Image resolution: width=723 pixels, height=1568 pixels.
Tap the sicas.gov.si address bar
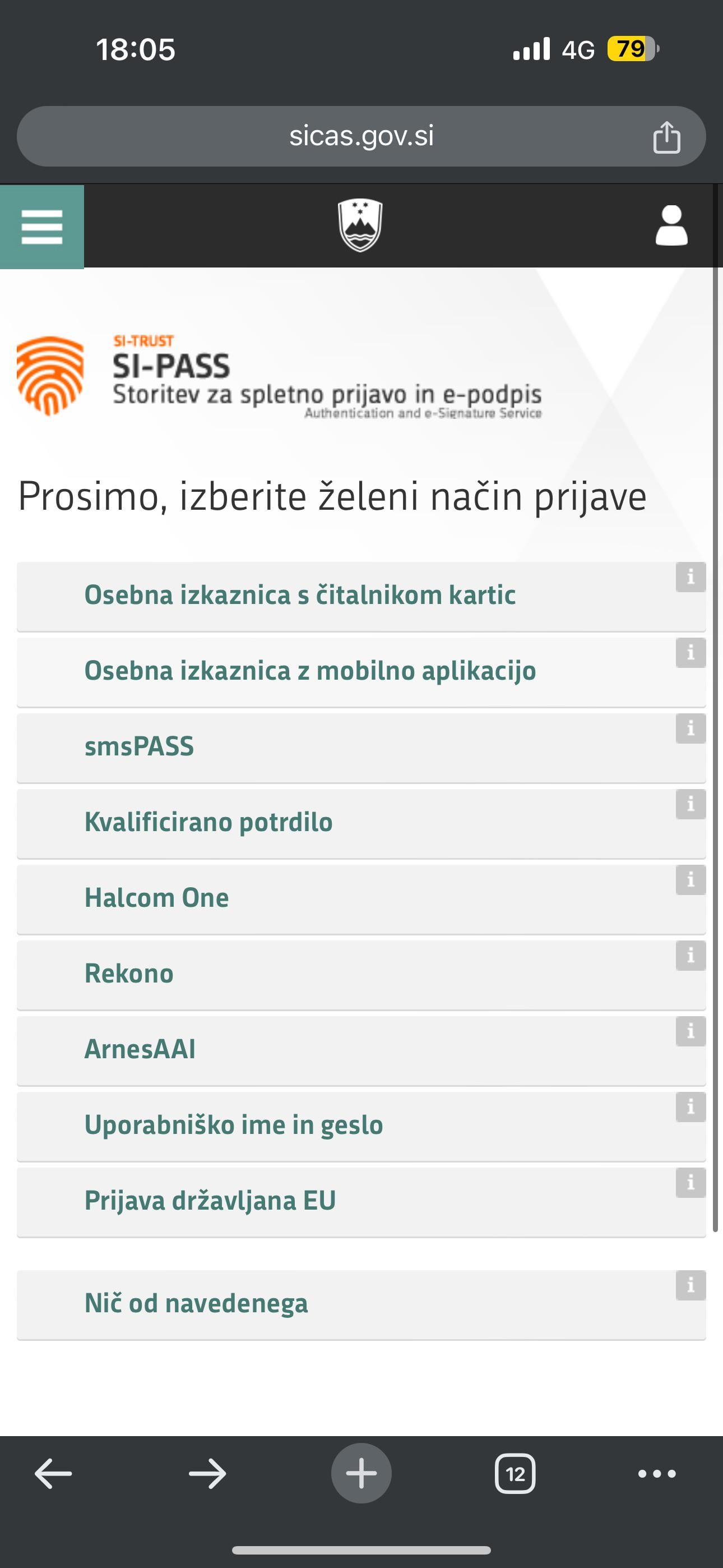click(x=361, y=136)
